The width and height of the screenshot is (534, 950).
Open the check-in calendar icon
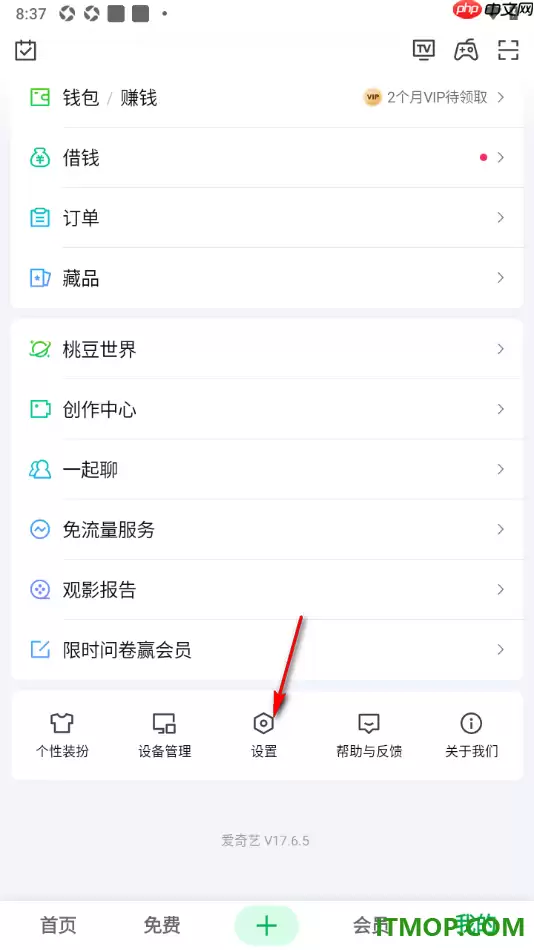tap(25, 50)
